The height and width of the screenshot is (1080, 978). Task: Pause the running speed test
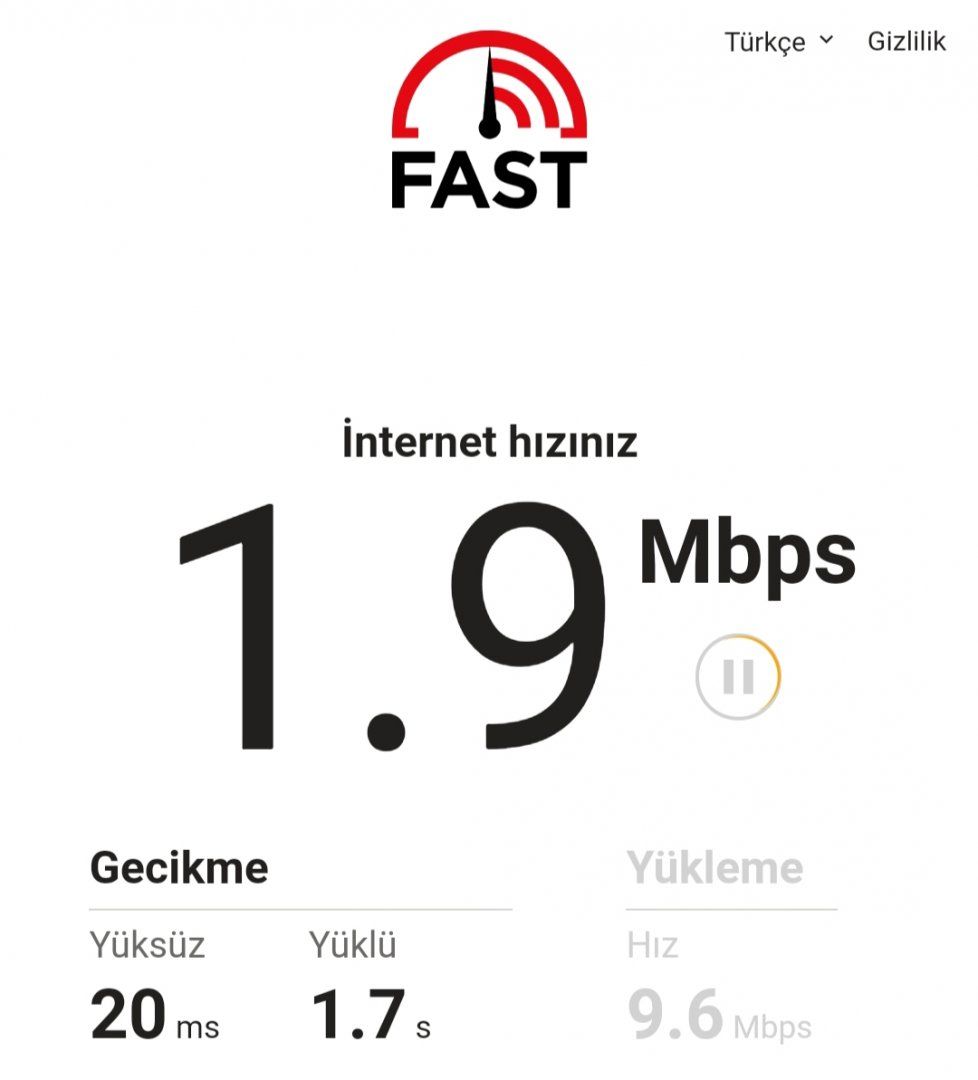pos(738,677)
